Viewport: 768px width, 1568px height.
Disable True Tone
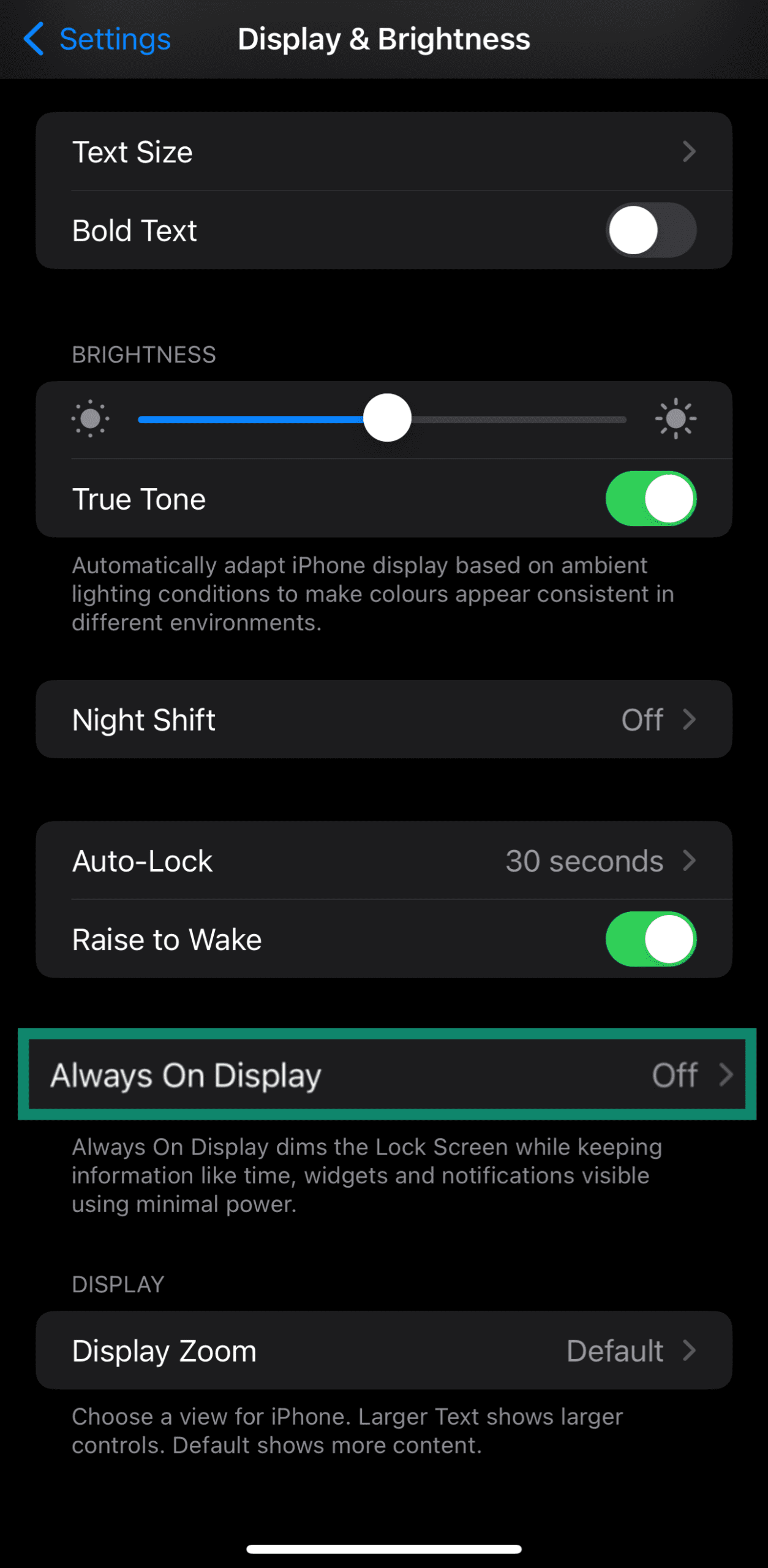pos(650,499)
